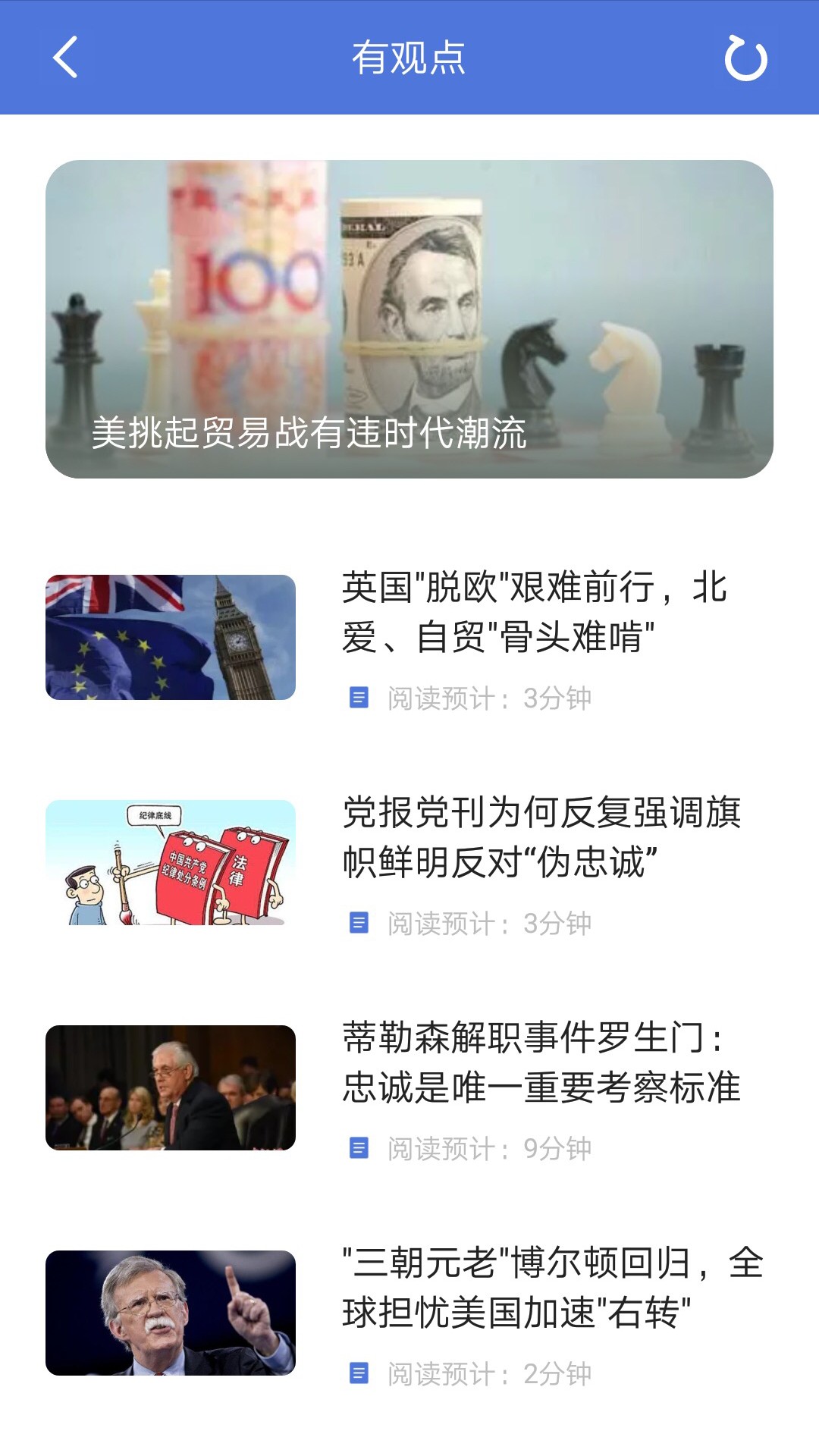This screenshot has width=819, height=1456.
Task: Open the 英国"脱欧"艰难前行 article
Action: 535,612
